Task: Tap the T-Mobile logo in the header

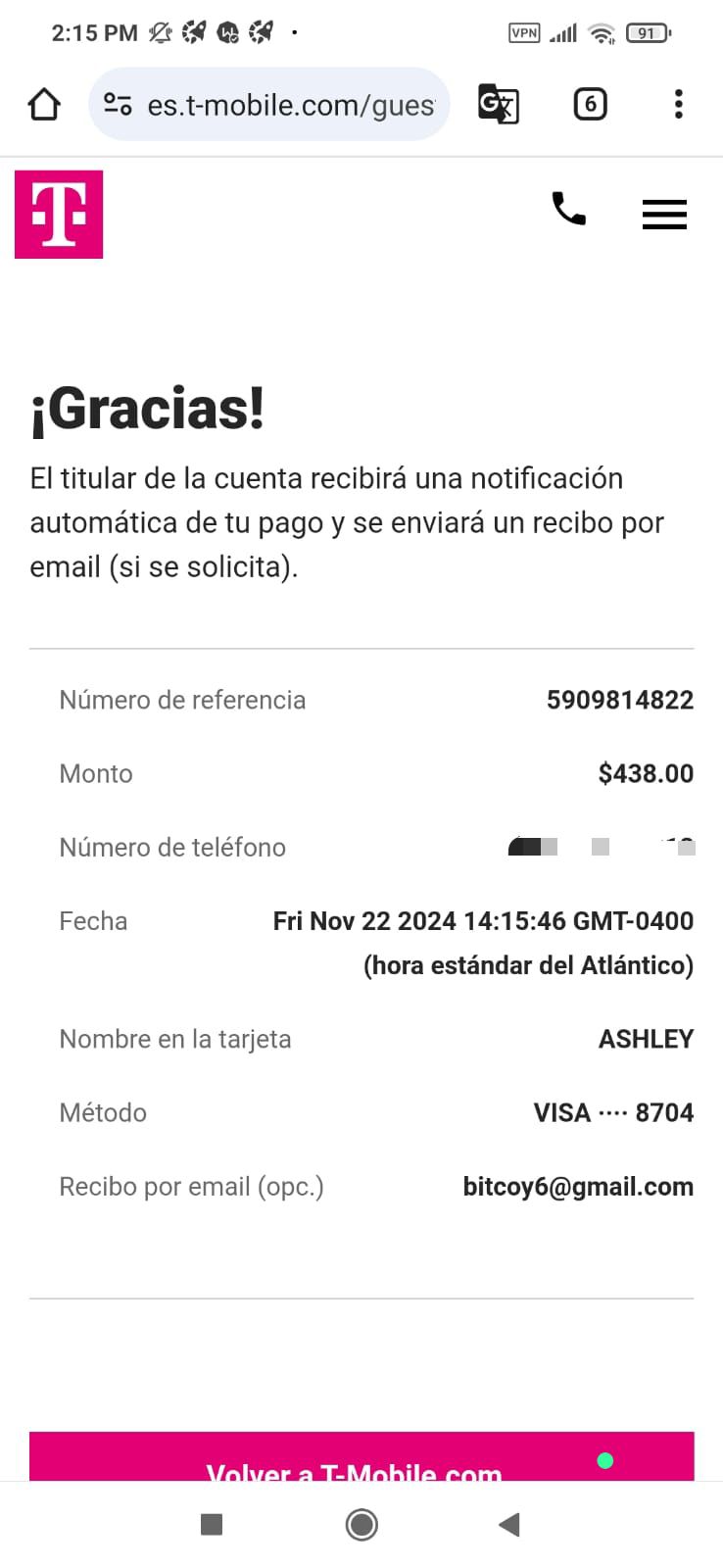Action: (59, 215)
